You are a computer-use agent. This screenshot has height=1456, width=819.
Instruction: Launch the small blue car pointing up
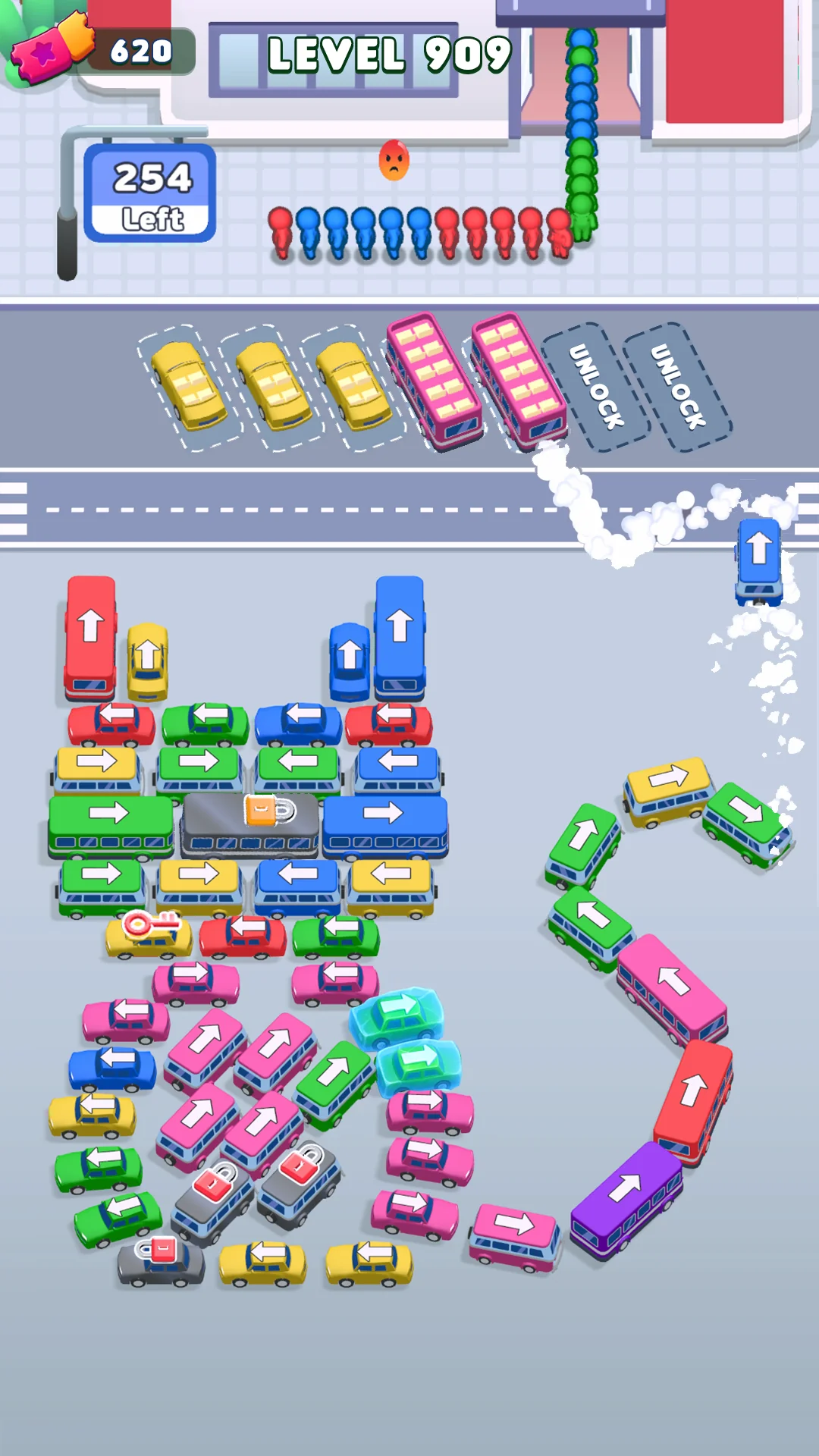coord(350,661)
